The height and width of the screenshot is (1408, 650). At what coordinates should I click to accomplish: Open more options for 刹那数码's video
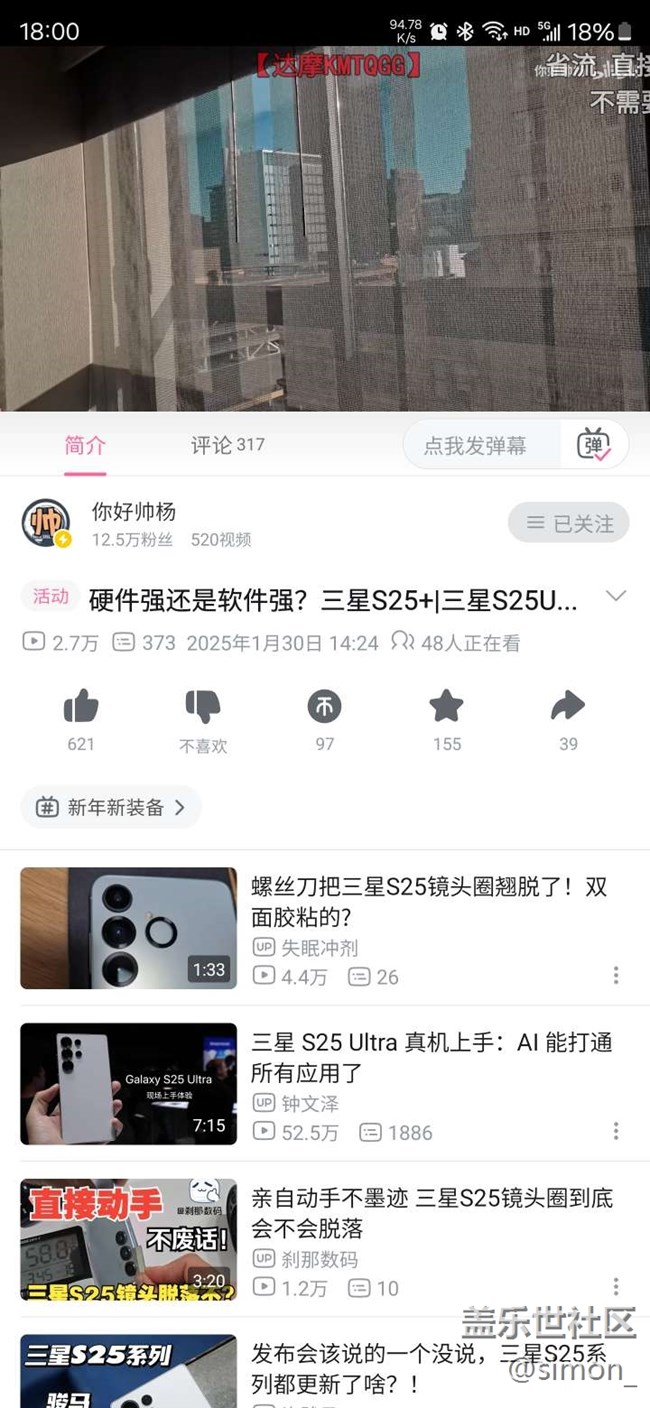(616, 1287)
